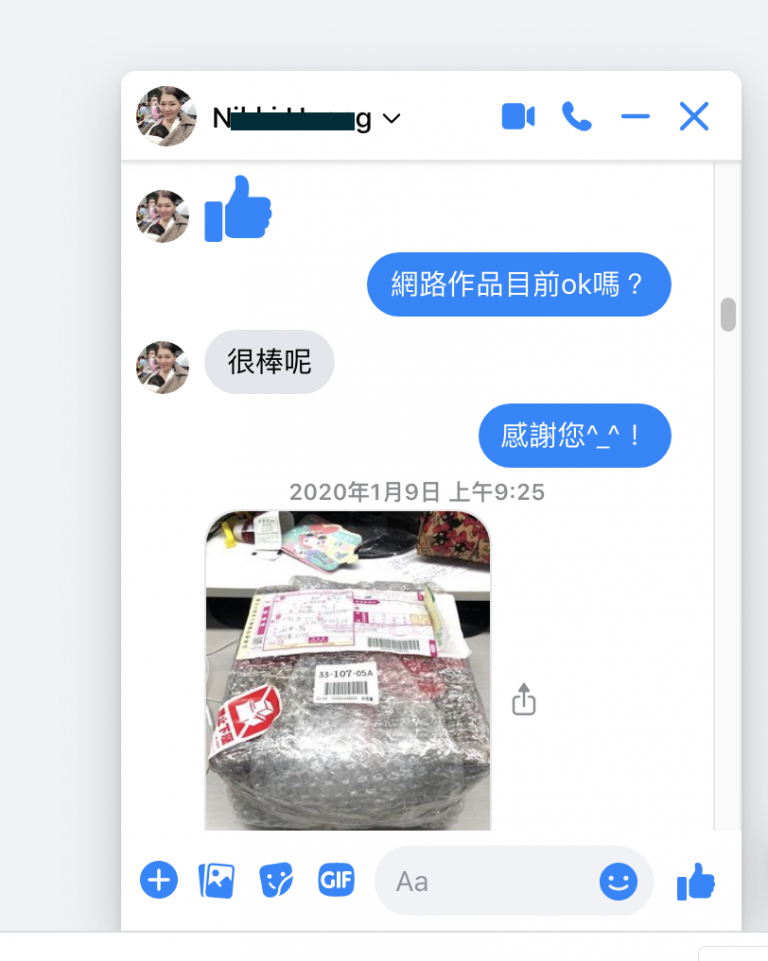Start a voice call
The height and width of the screenshot is (961, 768).
(576, 117)
